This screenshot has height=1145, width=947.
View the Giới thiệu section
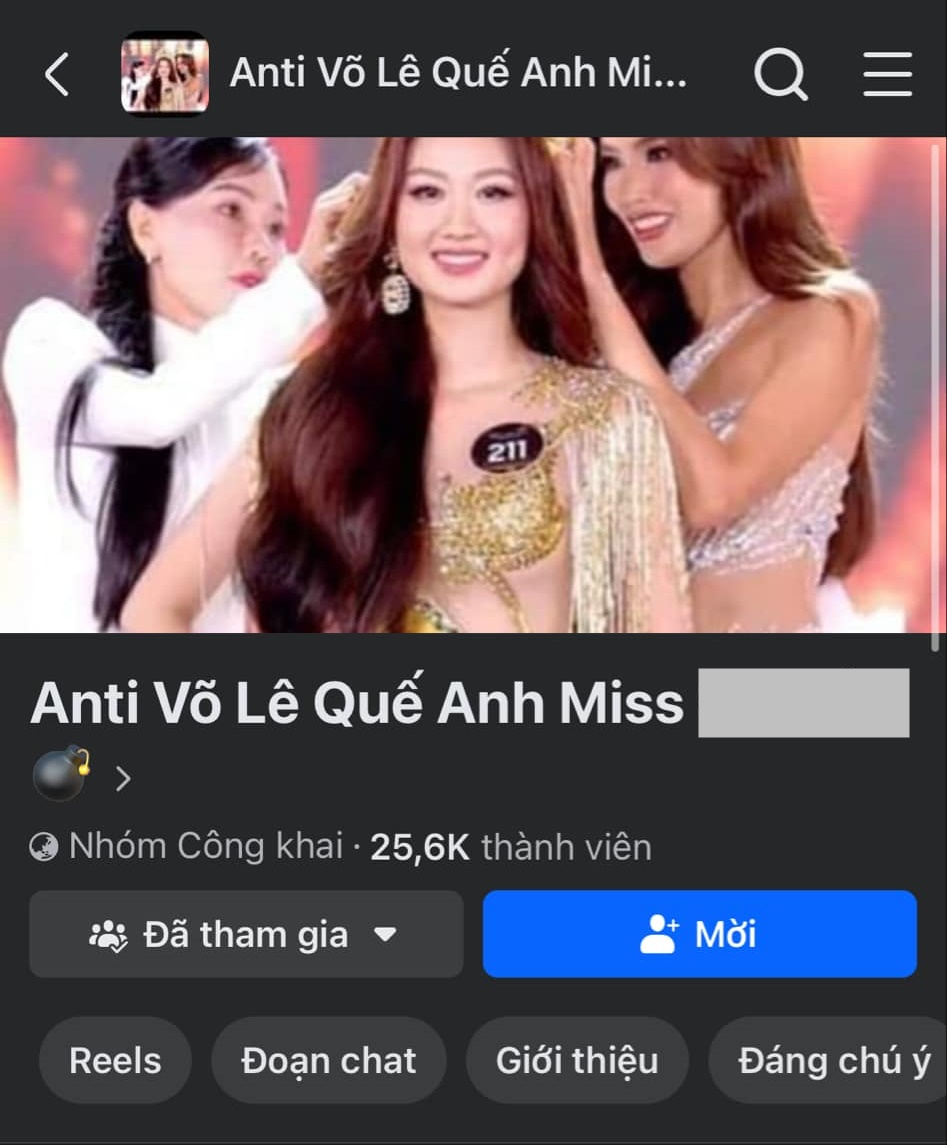(577, 1060)
